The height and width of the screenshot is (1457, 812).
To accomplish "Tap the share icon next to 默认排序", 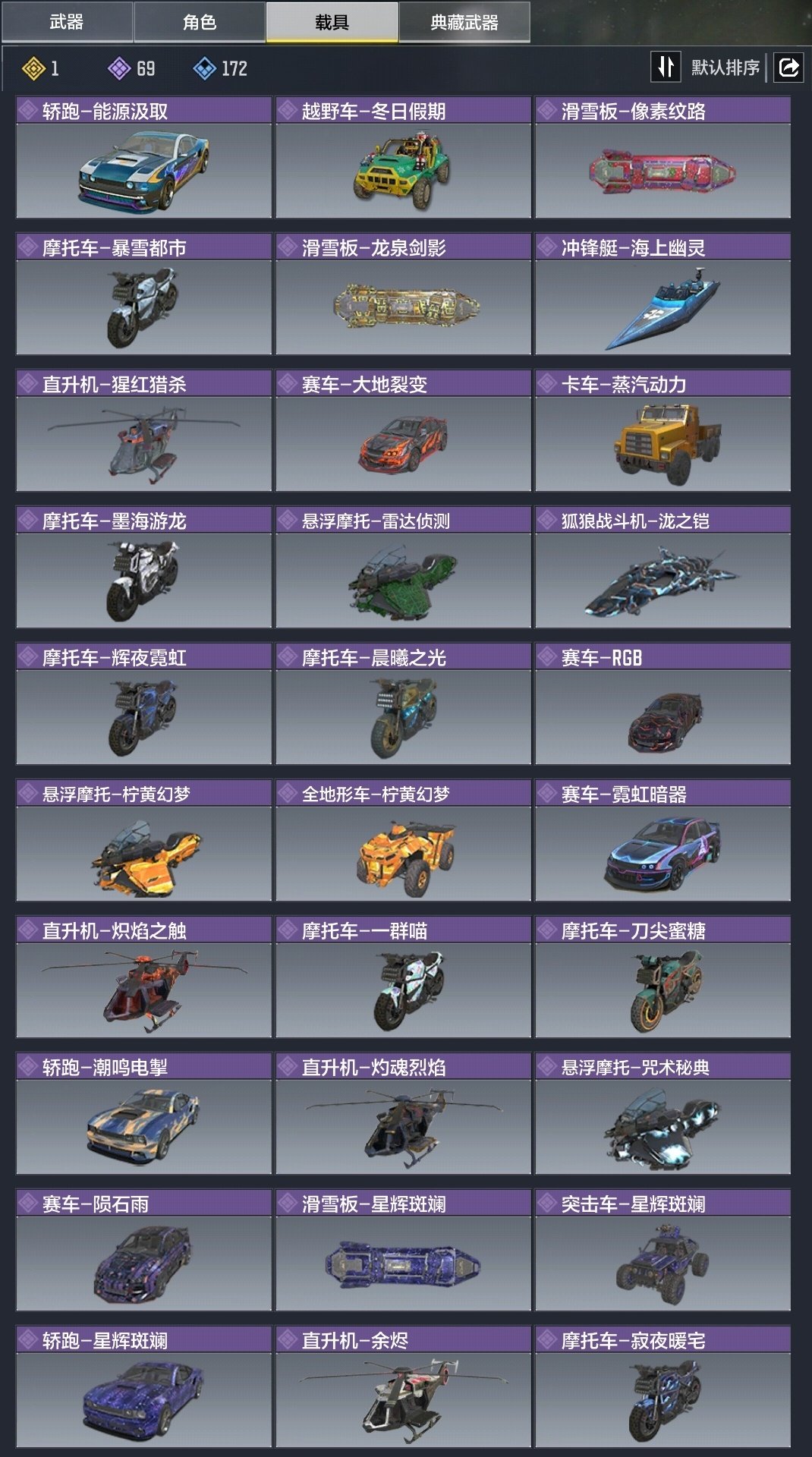I will 788,68.
